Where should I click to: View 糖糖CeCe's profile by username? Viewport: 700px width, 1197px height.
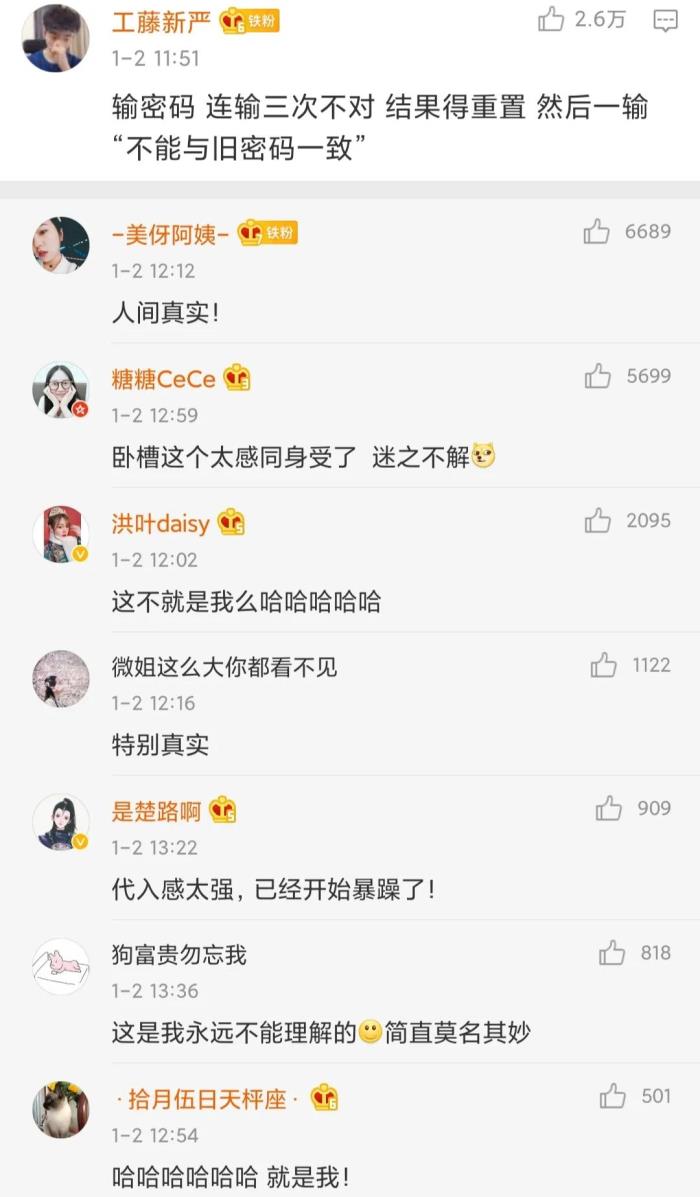tap(164, 379)
